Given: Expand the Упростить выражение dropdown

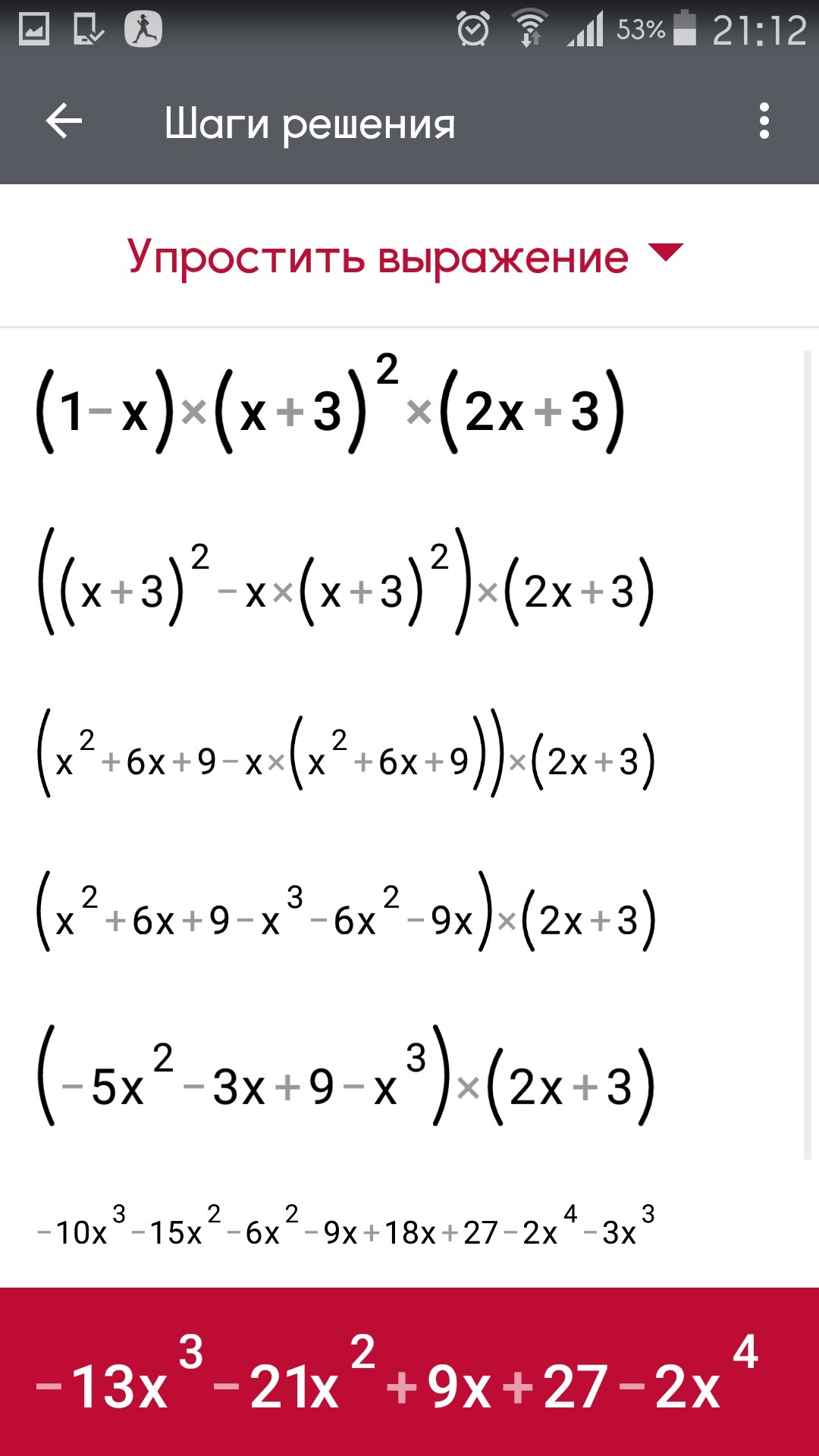Looking at the screenshot, I should pyautogui.click(x=406, y=256).
